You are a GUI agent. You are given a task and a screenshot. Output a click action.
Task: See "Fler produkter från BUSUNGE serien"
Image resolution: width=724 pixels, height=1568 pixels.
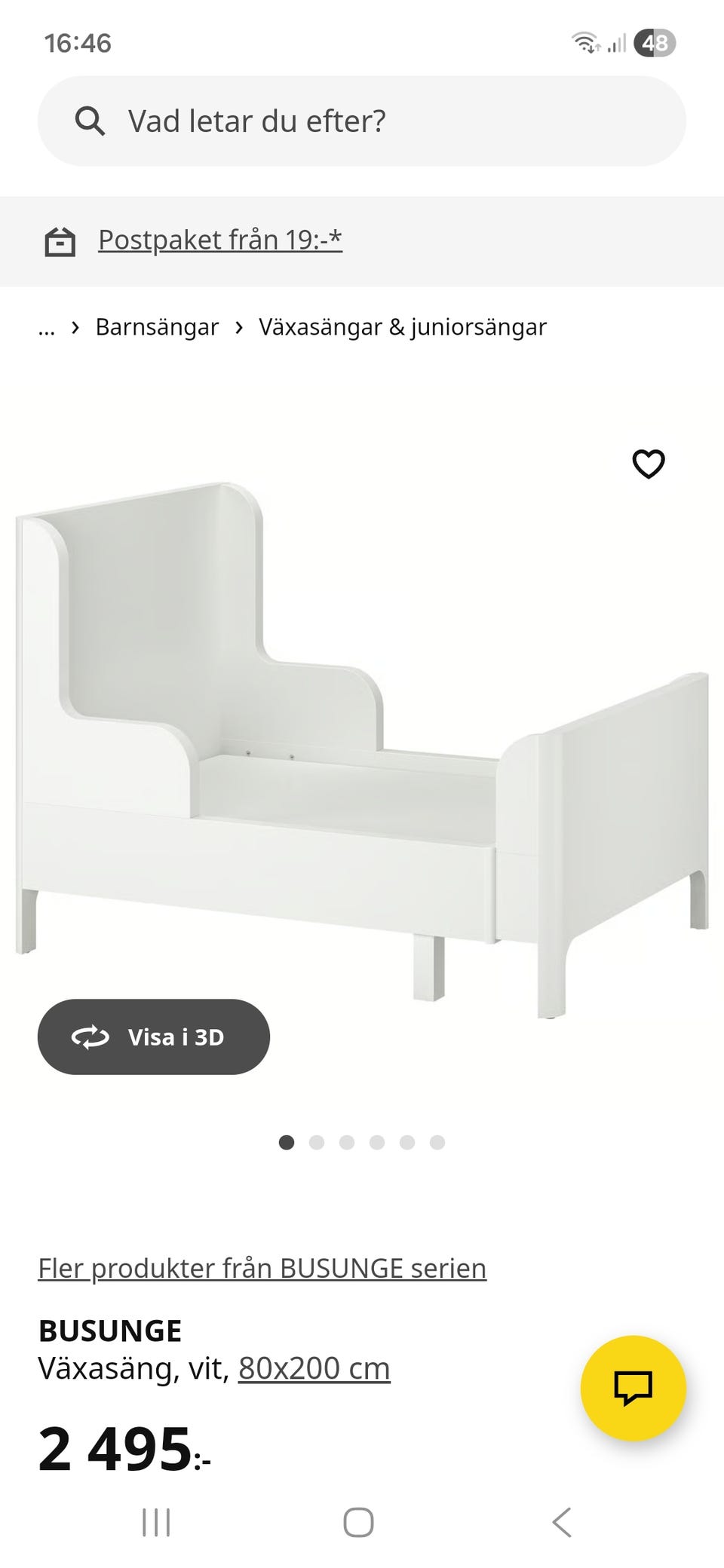[x=262, y=1268]
